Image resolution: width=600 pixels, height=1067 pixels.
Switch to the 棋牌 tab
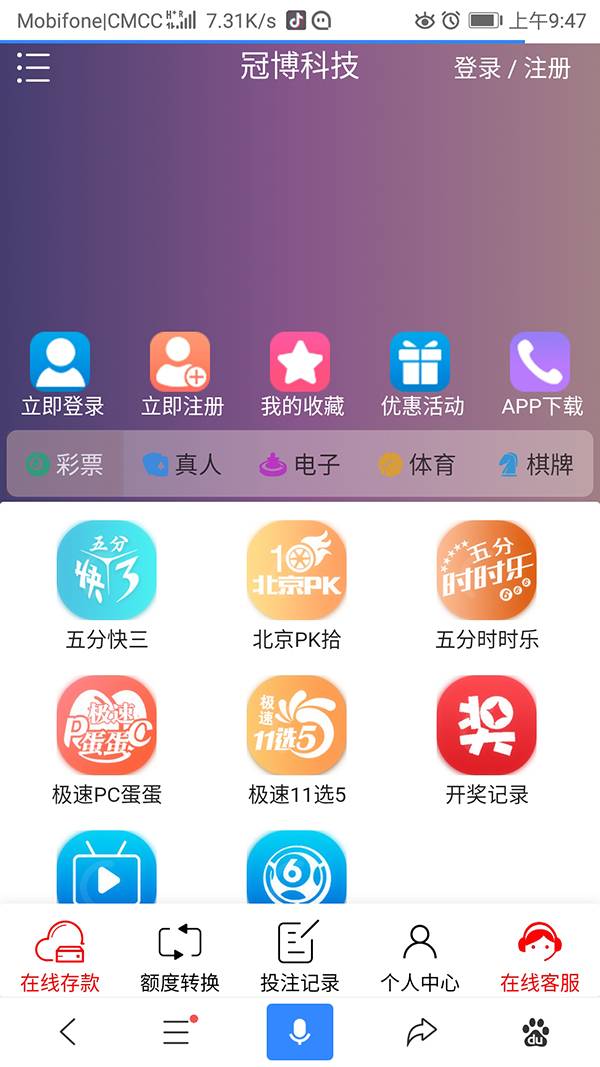[536, 464]
